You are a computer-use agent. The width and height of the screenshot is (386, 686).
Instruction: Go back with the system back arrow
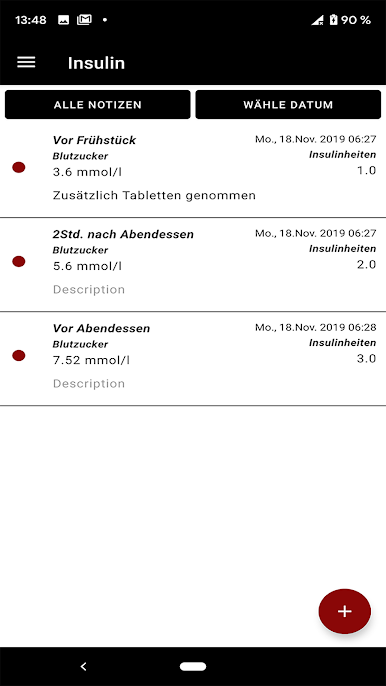[84, 666]
